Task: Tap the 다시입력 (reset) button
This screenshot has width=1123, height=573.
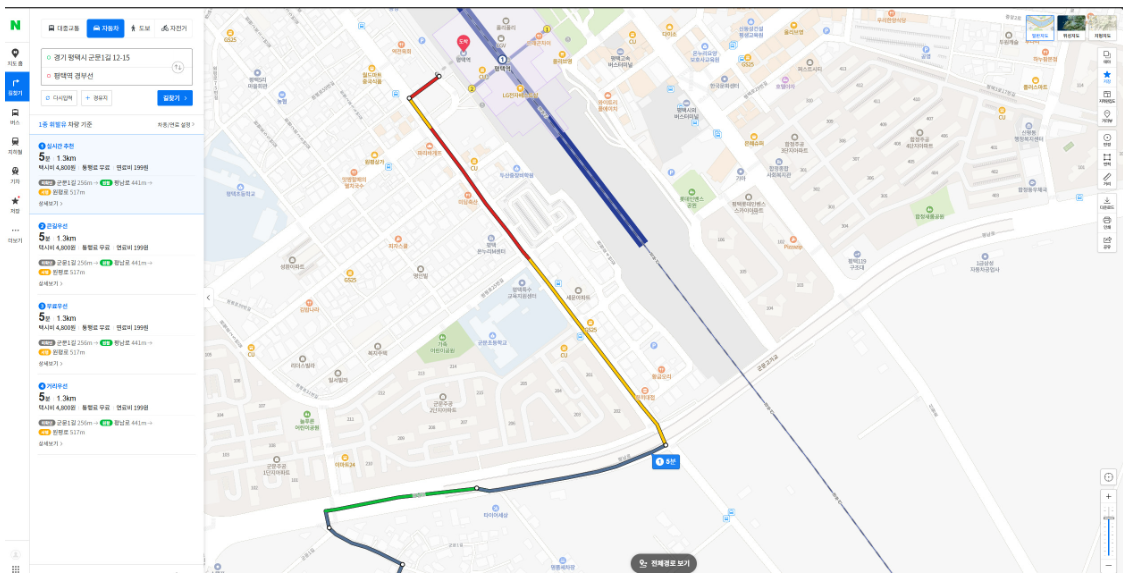Action: pos(60,98)
